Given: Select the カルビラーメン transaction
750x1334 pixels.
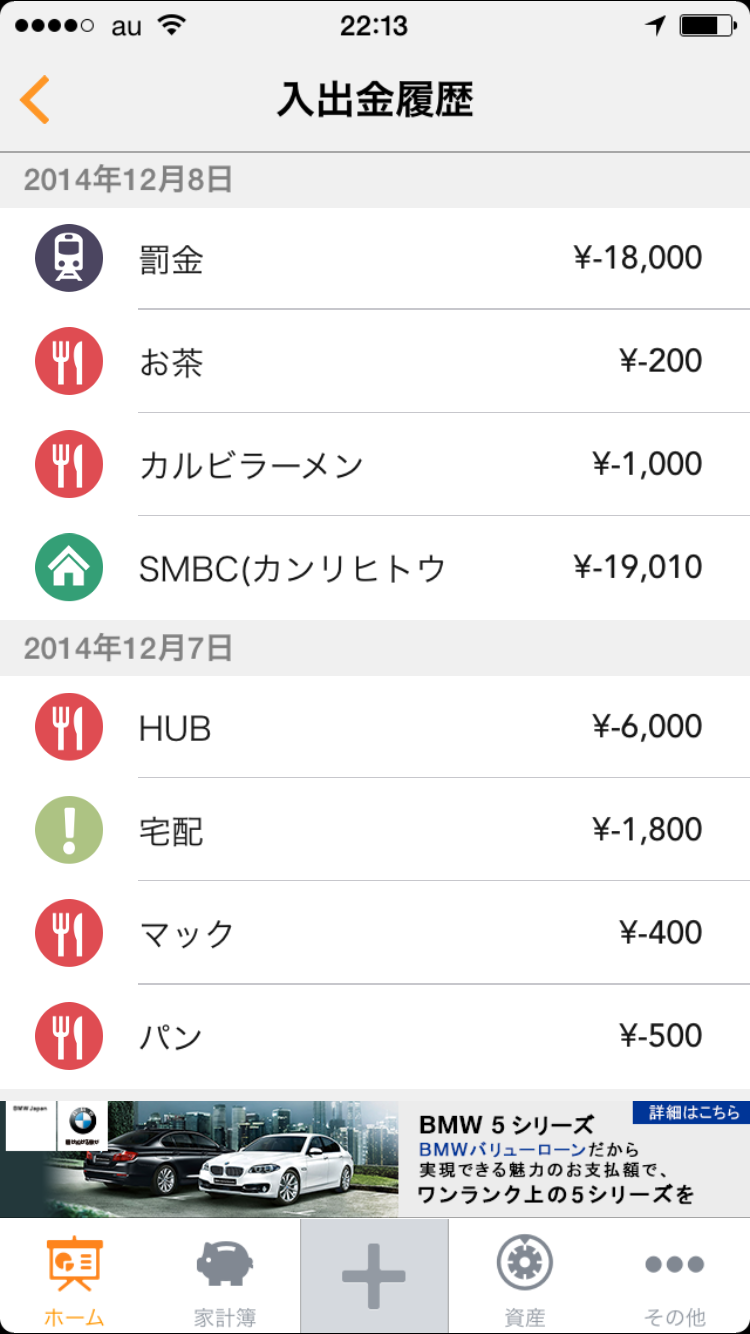Looking at the screenshot, I should tap(375, 465).
